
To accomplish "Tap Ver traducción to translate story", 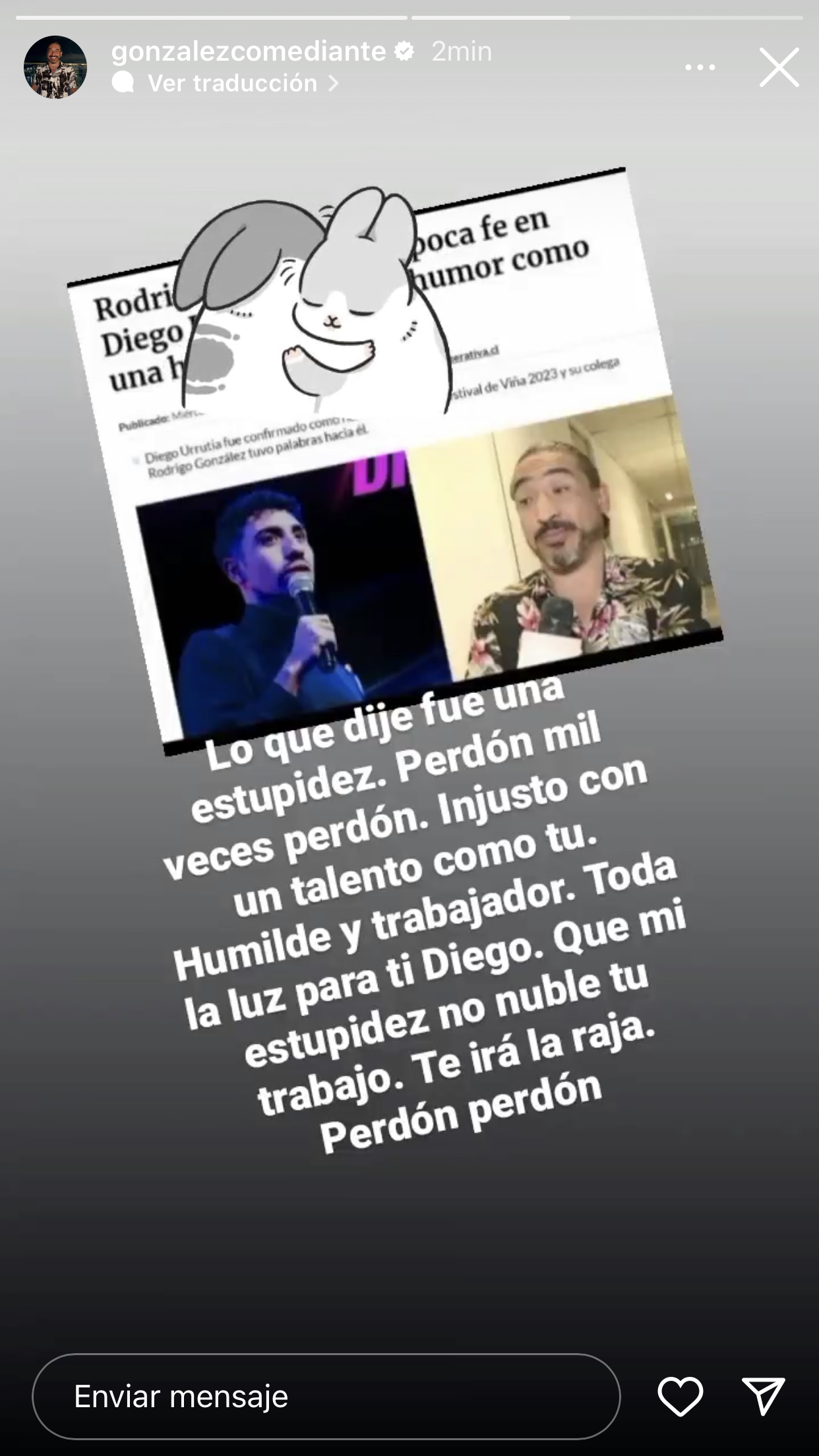I will coord(232,83).
